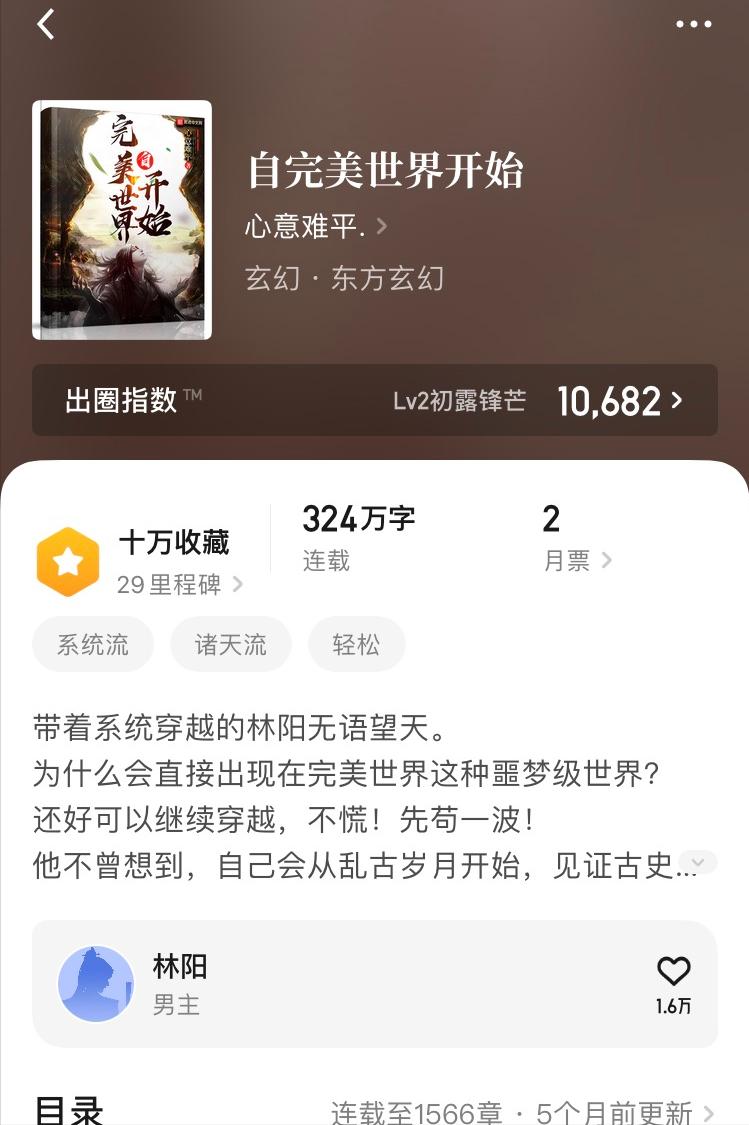Image resolution: width=749 pixels, height=1125 pixels.
Task: Tap the heart icon to like 林阳
Action: pyautogui.click(x=673, y=968)
